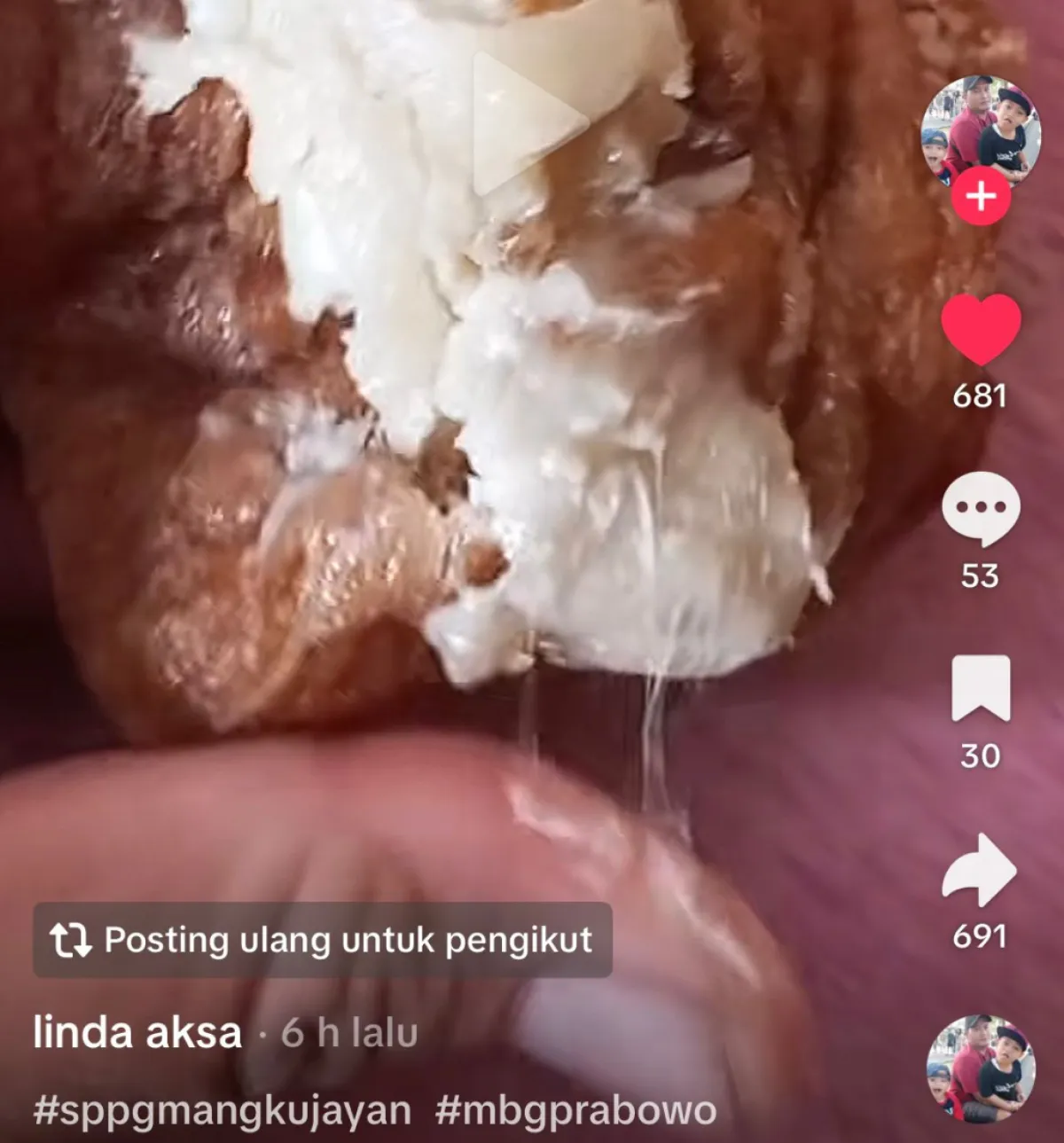Viewport: 1064px width, 1143px height.
Task: Like this video with the heart
Action: coord(980,329)
